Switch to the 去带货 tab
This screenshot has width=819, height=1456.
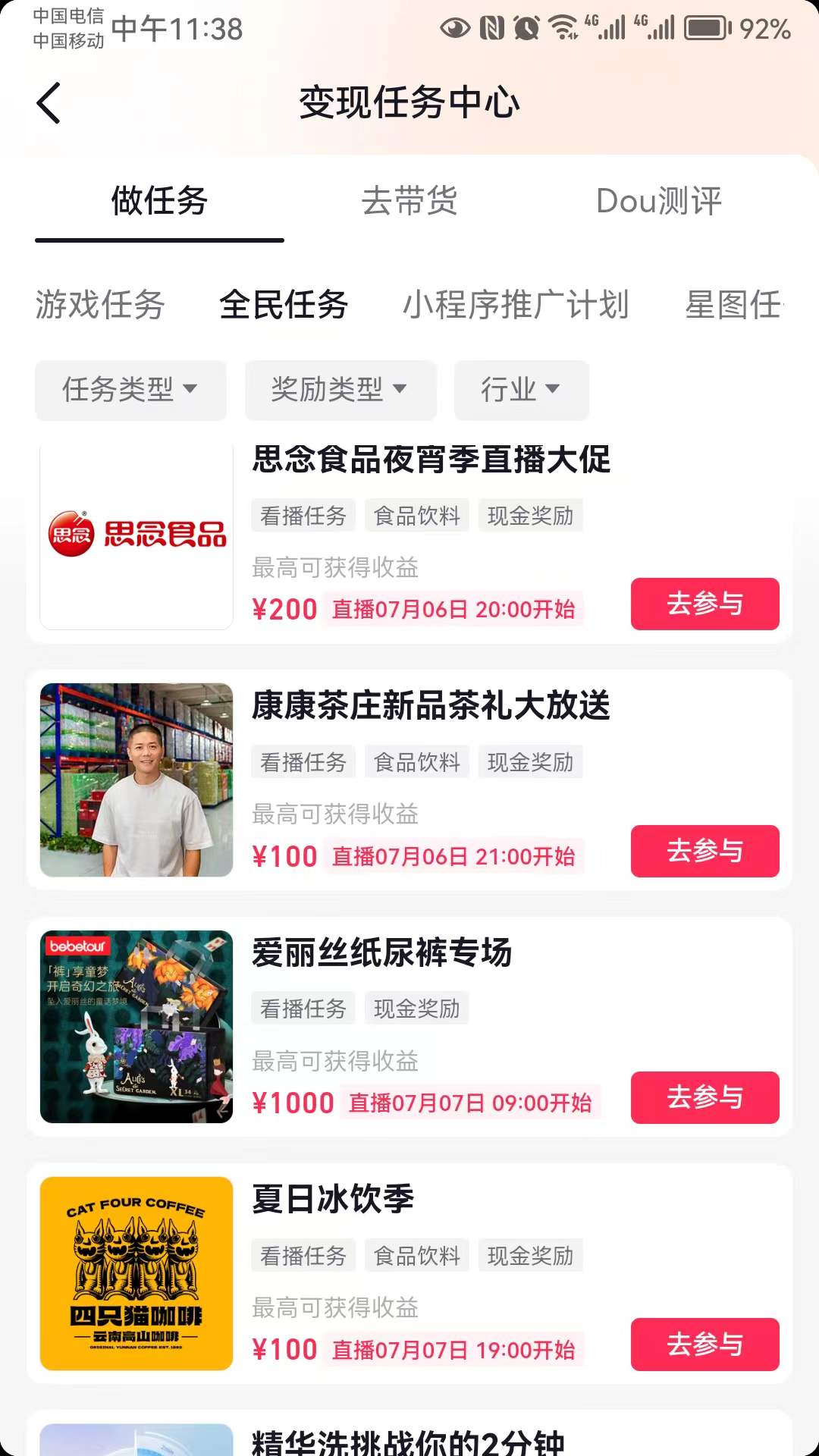click(409, 201)
